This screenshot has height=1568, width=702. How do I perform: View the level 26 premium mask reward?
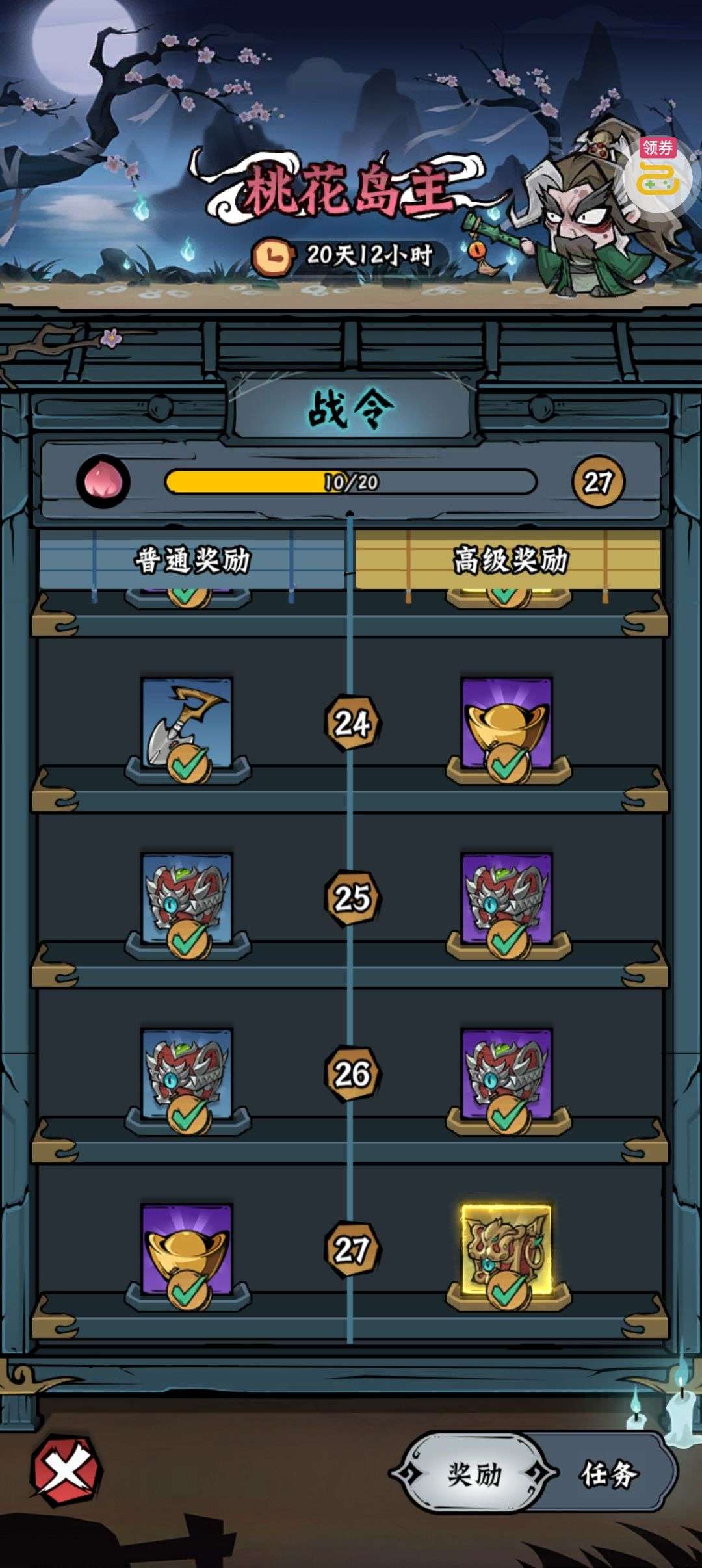(x=506, y=1075)
